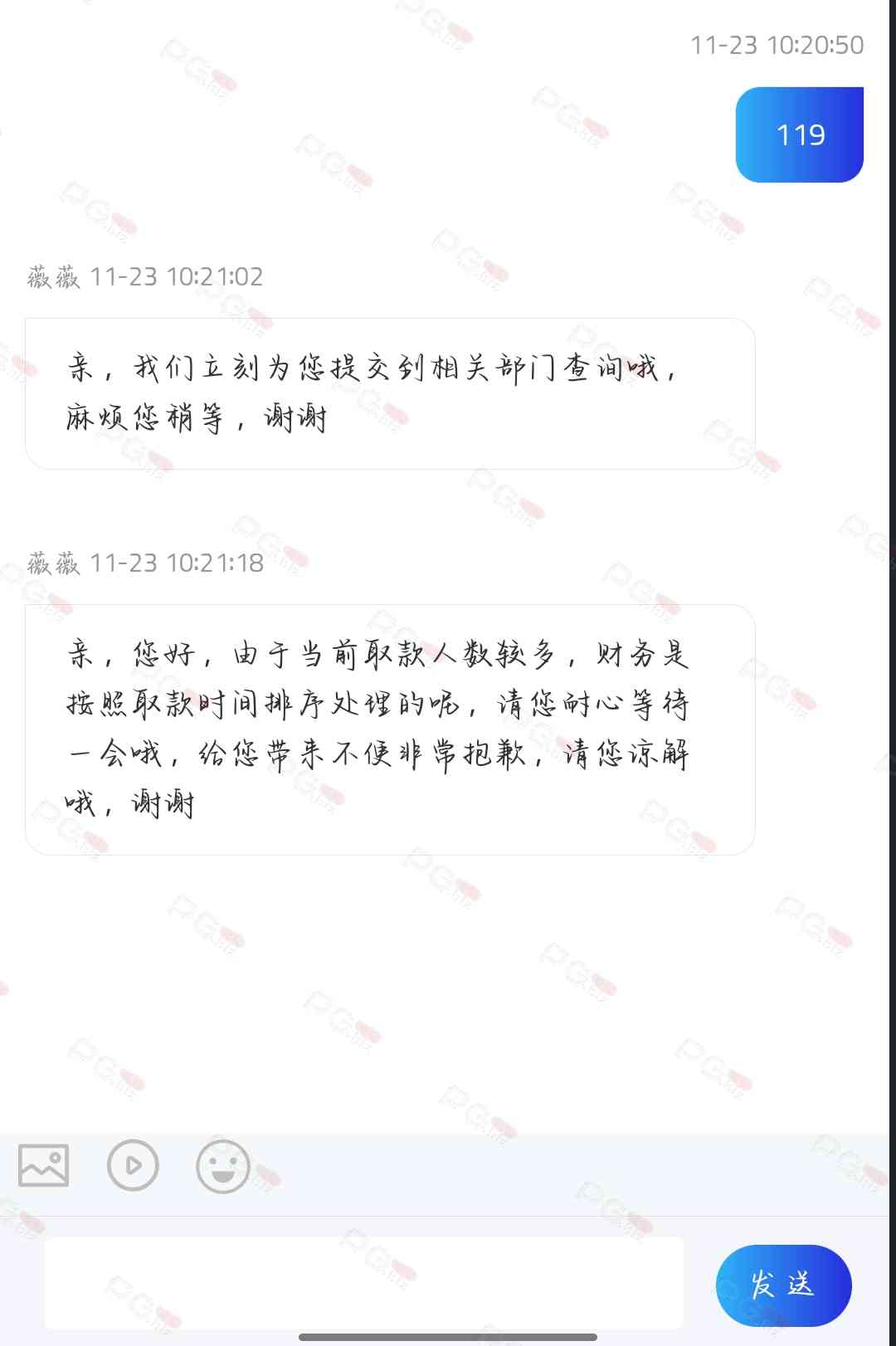Focus the message input field

(x=363, y=1283)
